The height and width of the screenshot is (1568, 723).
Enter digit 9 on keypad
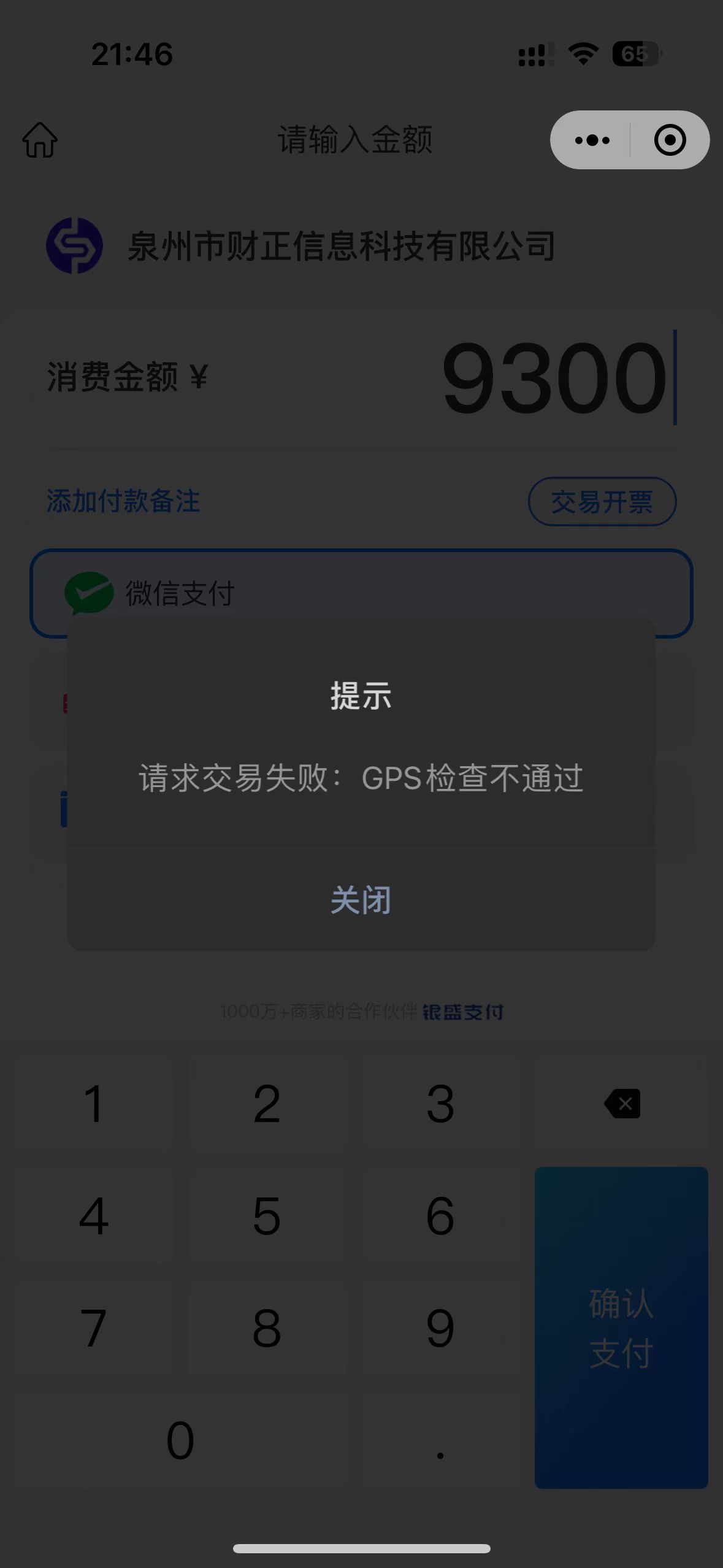tap(440, 1328)
